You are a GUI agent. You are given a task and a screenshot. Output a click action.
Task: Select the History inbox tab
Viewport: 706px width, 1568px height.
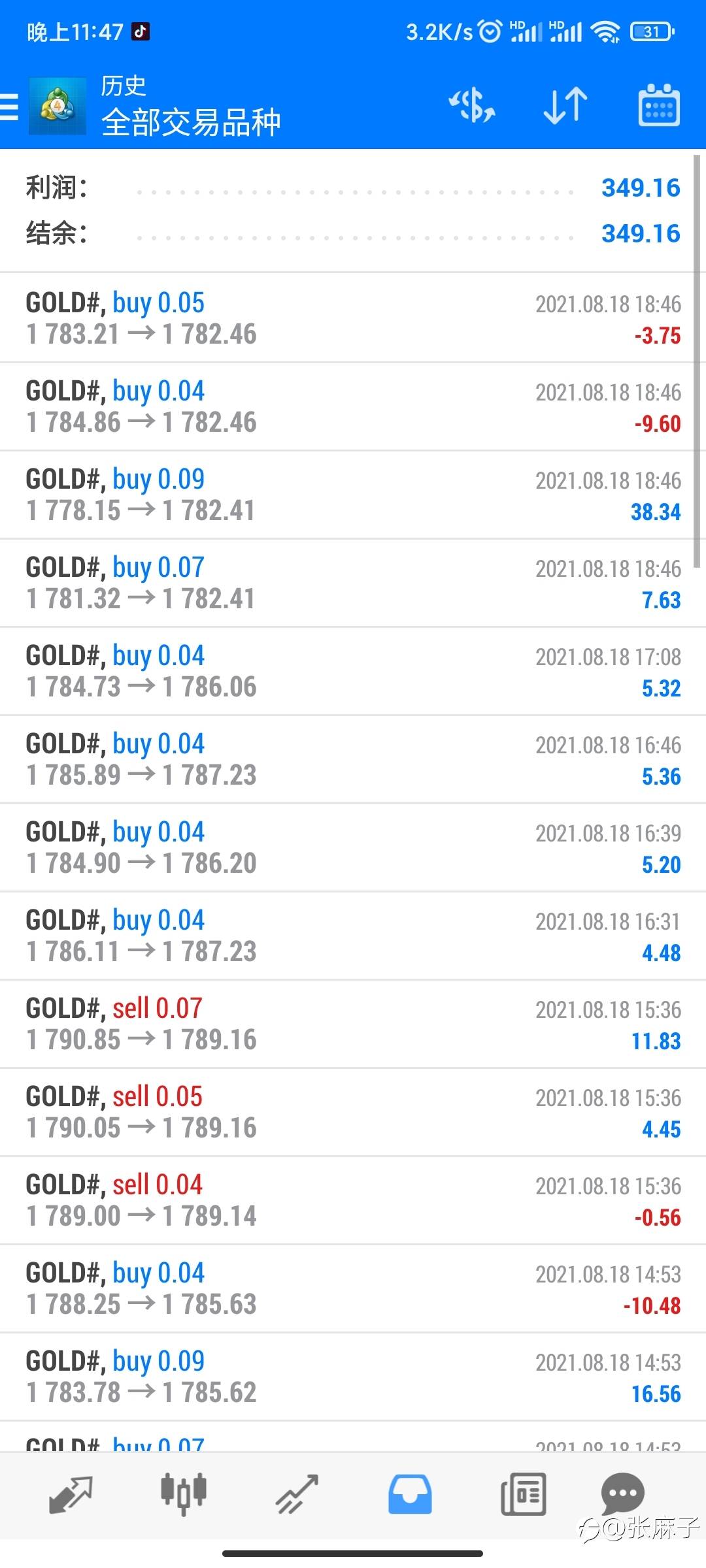pos(409,1493)
